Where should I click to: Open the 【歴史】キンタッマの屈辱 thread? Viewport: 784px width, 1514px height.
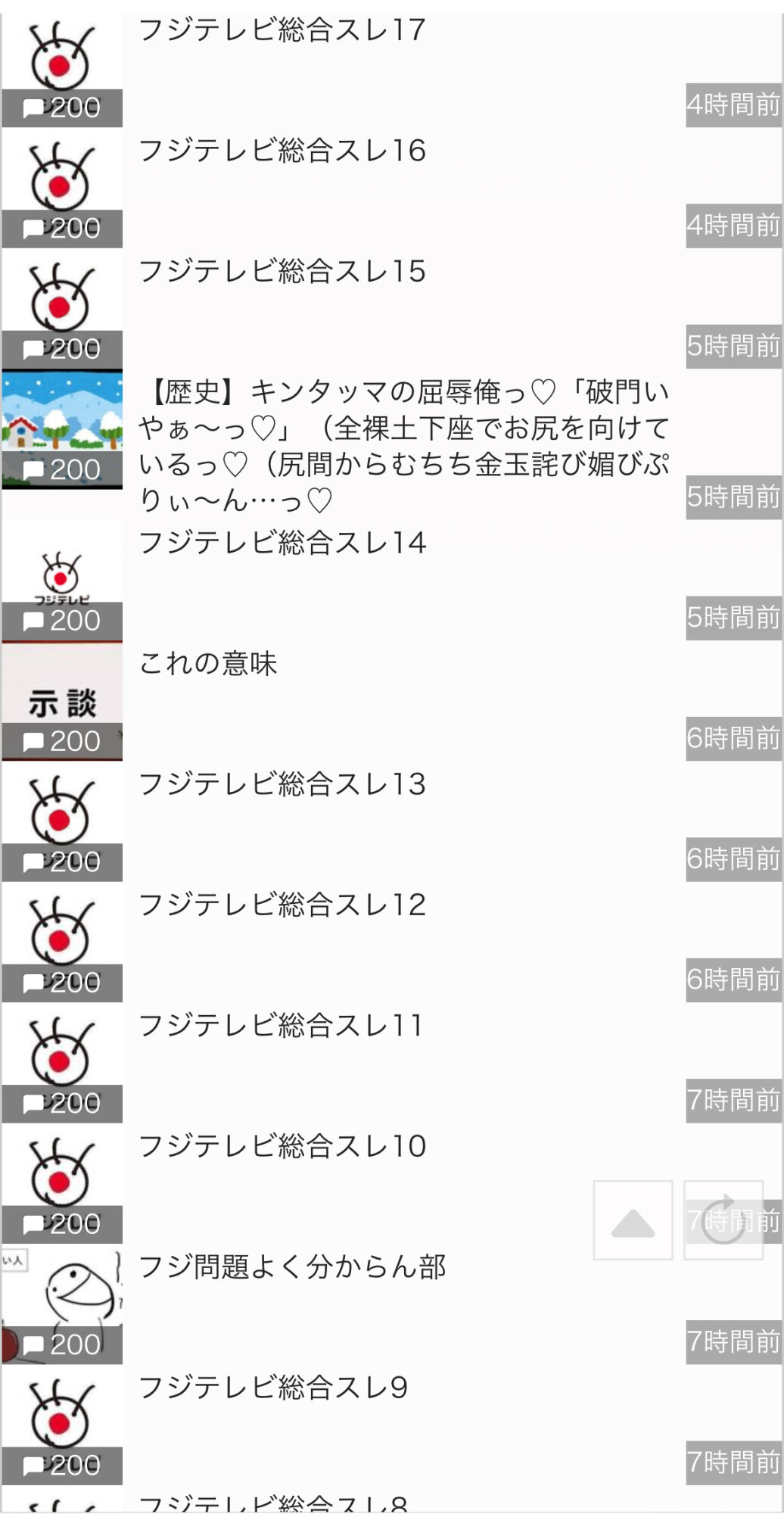(403, 445)
